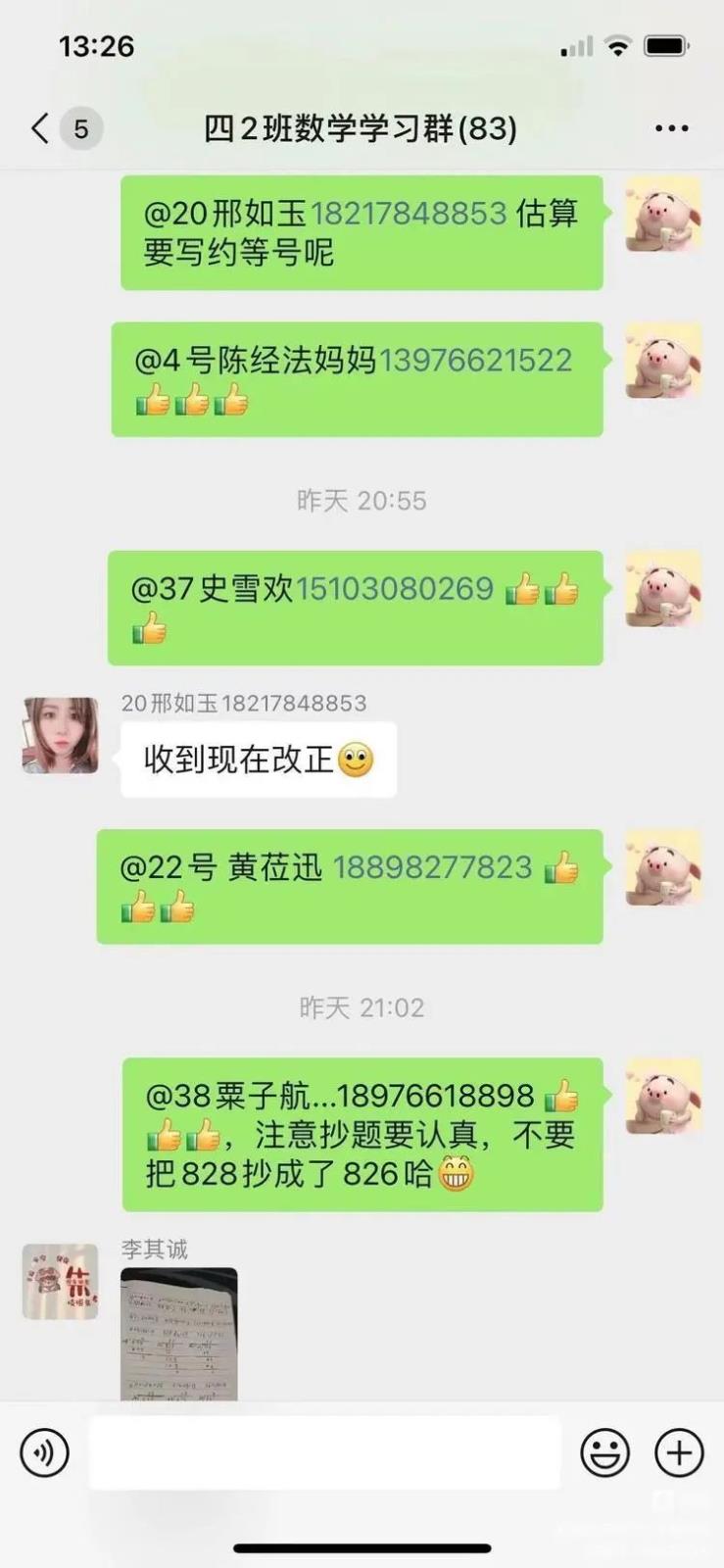Go back to the chat list
Viewport: 724px width, 1568px height.
point(40,128)
